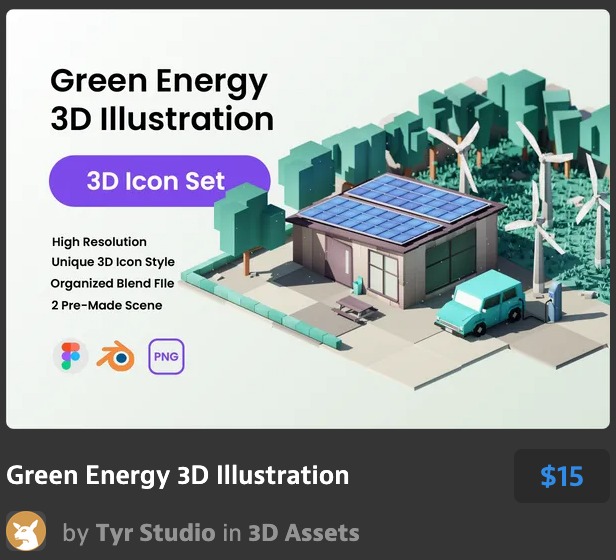The width and height of the screenshot is (616, 560).
Task: View the Tyr Studio author profile
Action: pyautogui.click(x=155, y=532)
